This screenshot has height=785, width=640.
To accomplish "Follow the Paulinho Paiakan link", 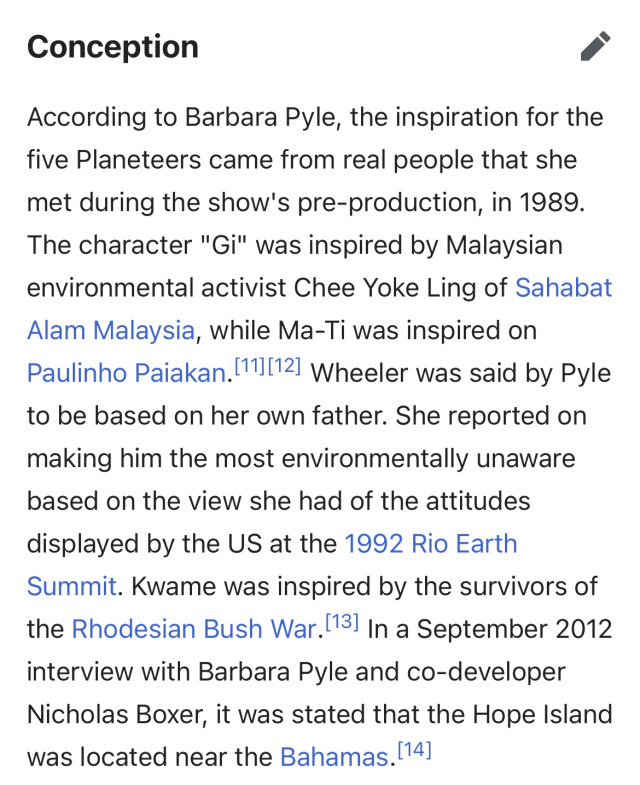I will [x=125, y=373].
